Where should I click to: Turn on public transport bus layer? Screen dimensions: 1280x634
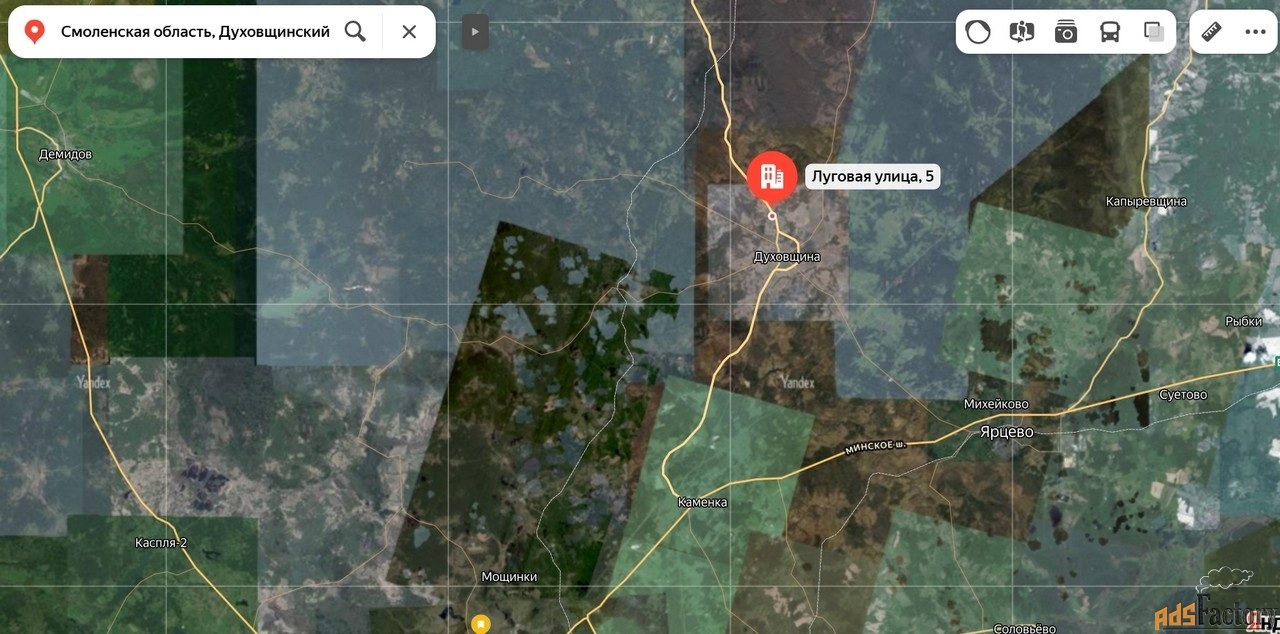point(1110,32)
